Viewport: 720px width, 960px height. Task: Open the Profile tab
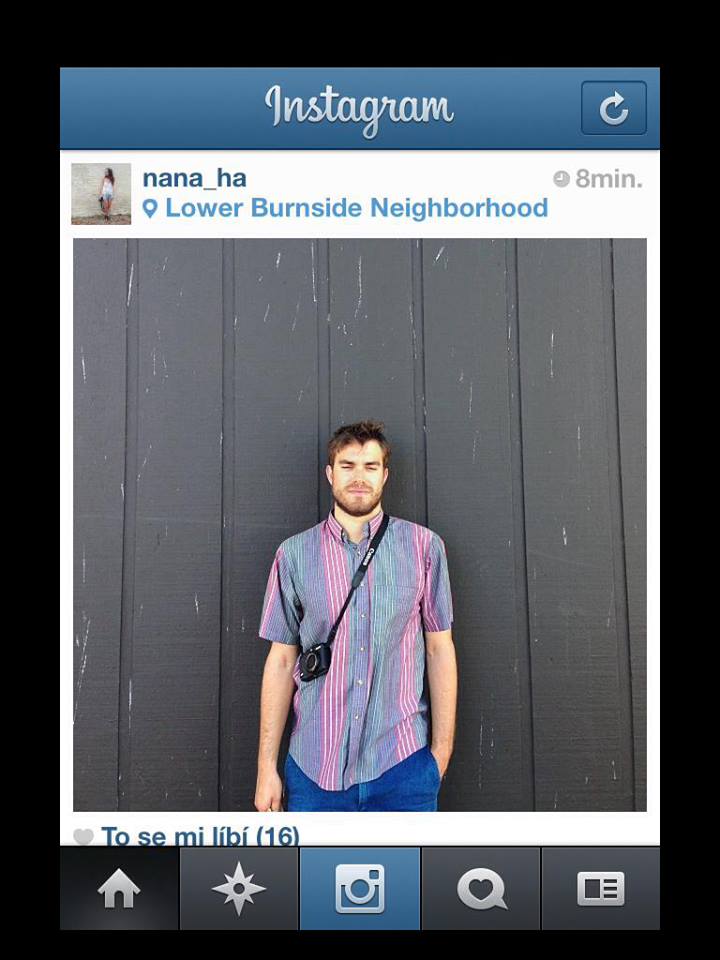(x=600, y=889)
